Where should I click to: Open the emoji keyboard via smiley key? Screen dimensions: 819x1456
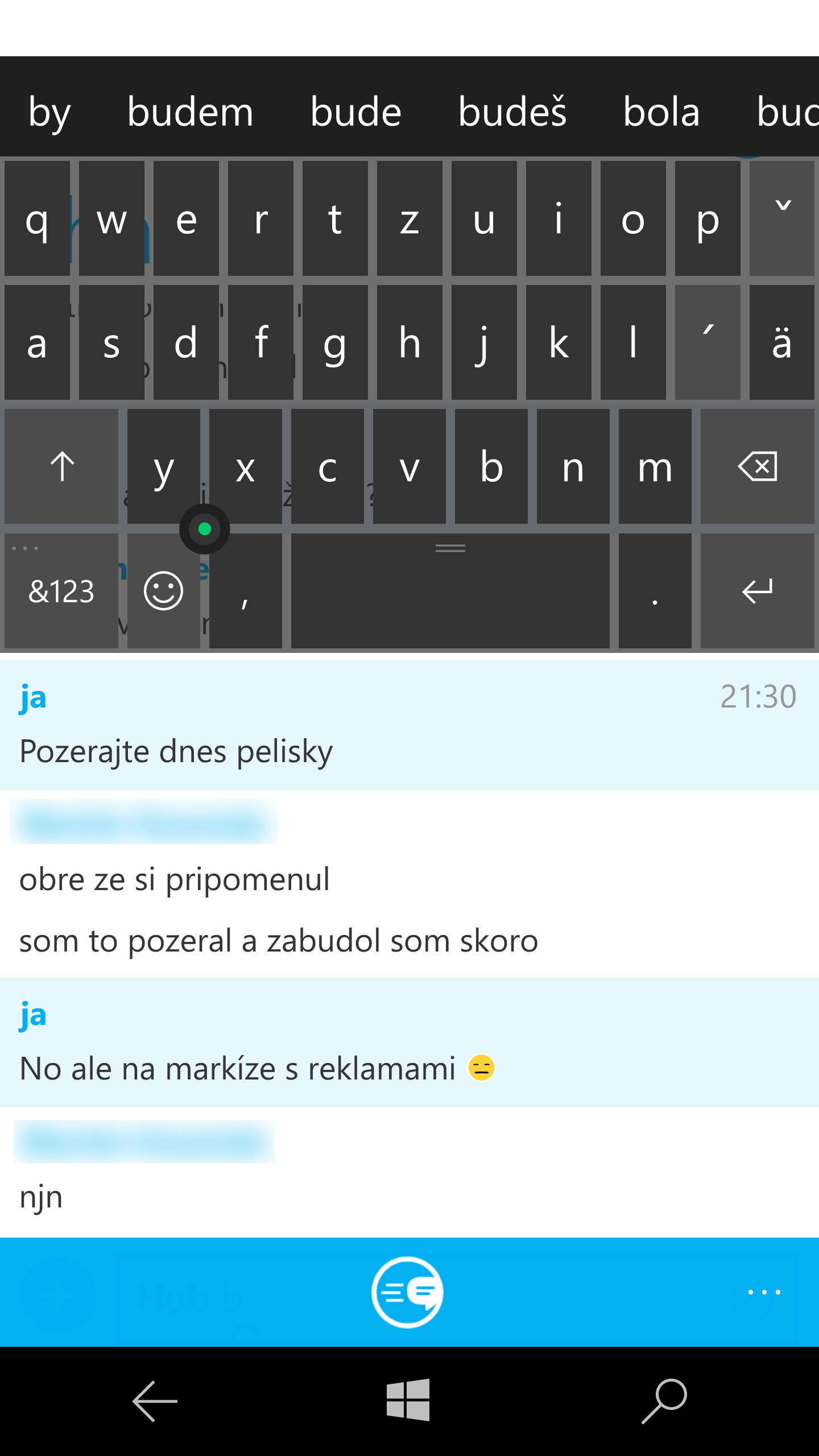point(163,591)
